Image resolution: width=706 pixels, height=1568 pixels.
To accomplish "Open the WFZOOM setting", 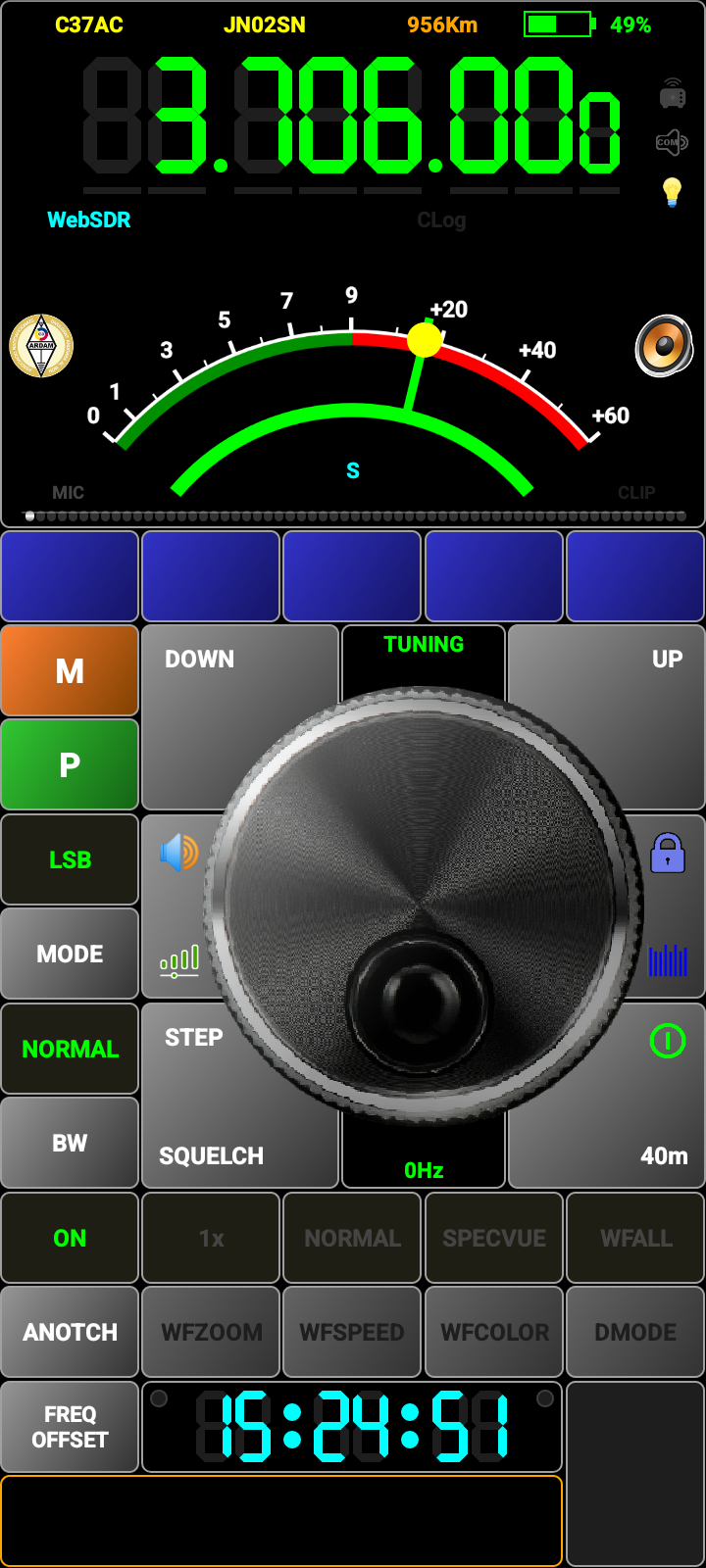I will (x=212, y=1332).
